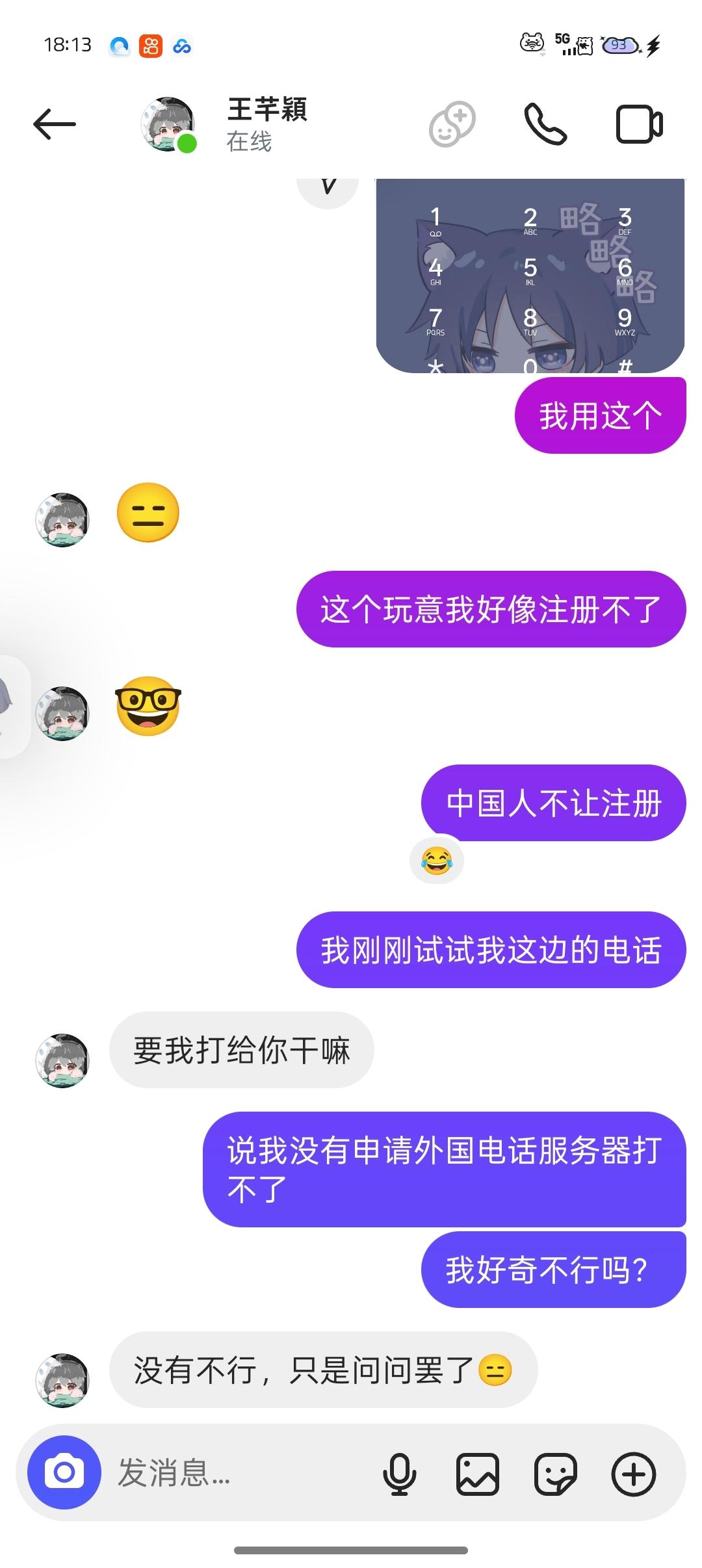Focus the 发消息 message input field
The height and width of the screenshot is (1568, 702).
click(x=240, y=1472)
